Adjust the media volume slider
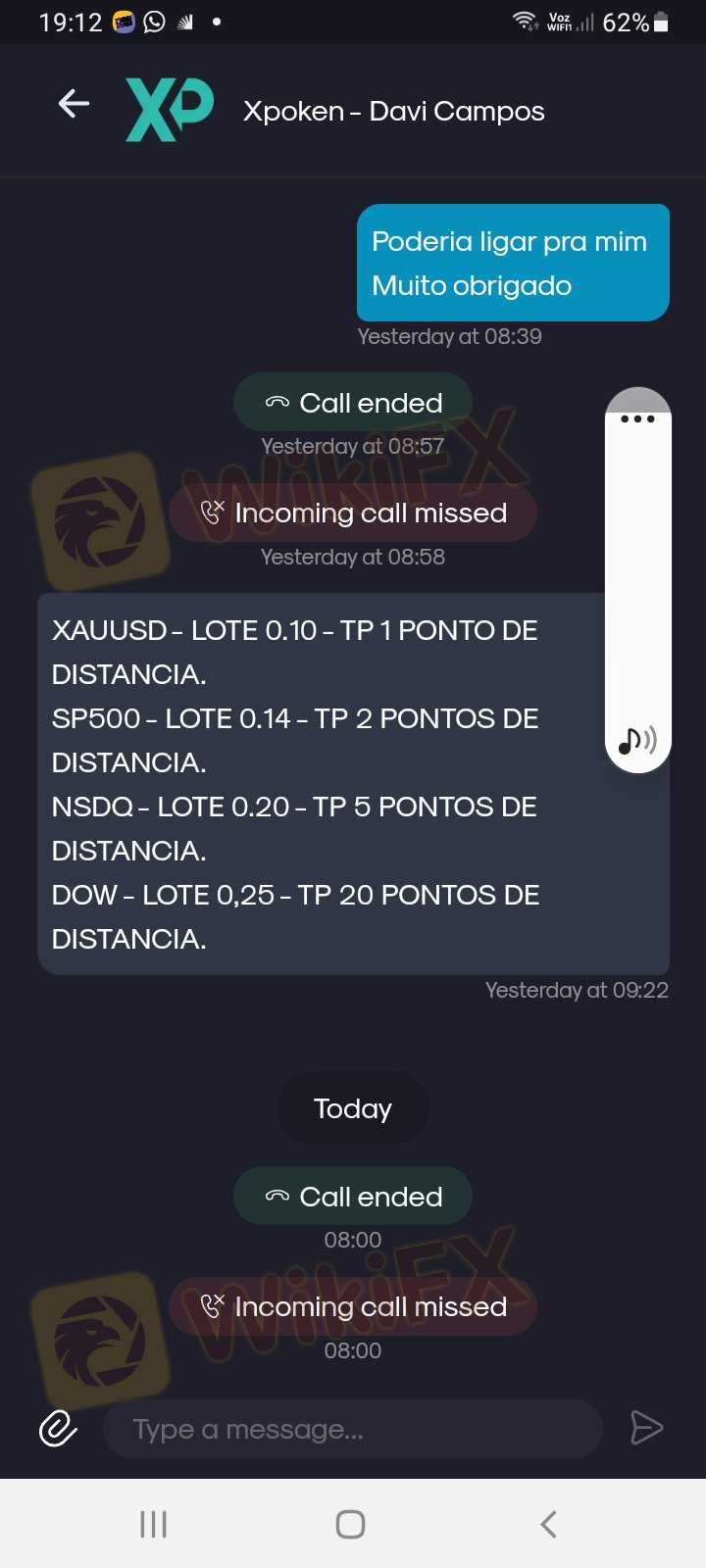The height and width of the screenshot is (1568, 706). (637, 578)
